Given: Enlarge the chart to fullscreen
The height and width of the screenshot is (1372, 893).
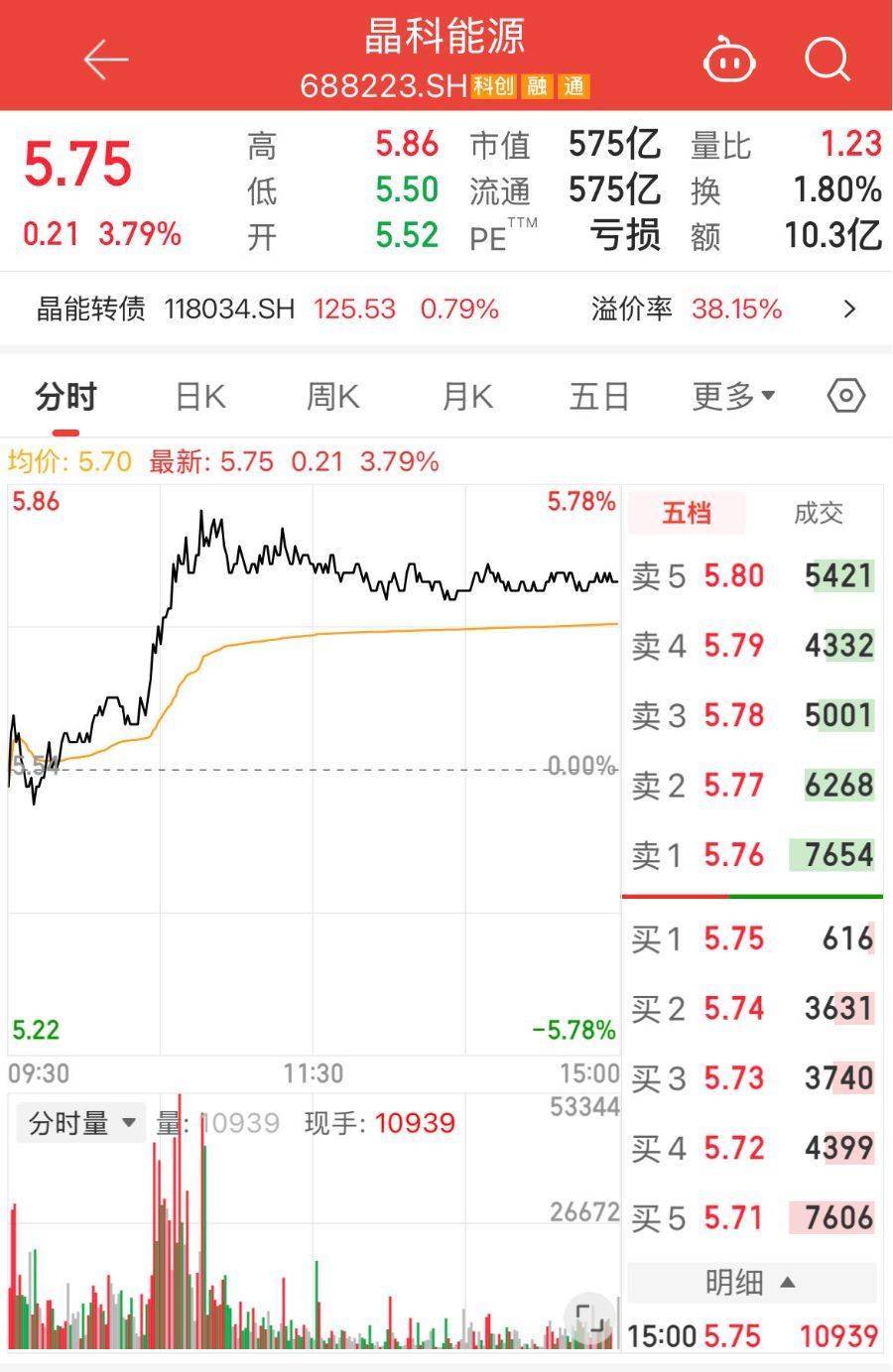Looking at the screenshot, I should point(589,1318).
